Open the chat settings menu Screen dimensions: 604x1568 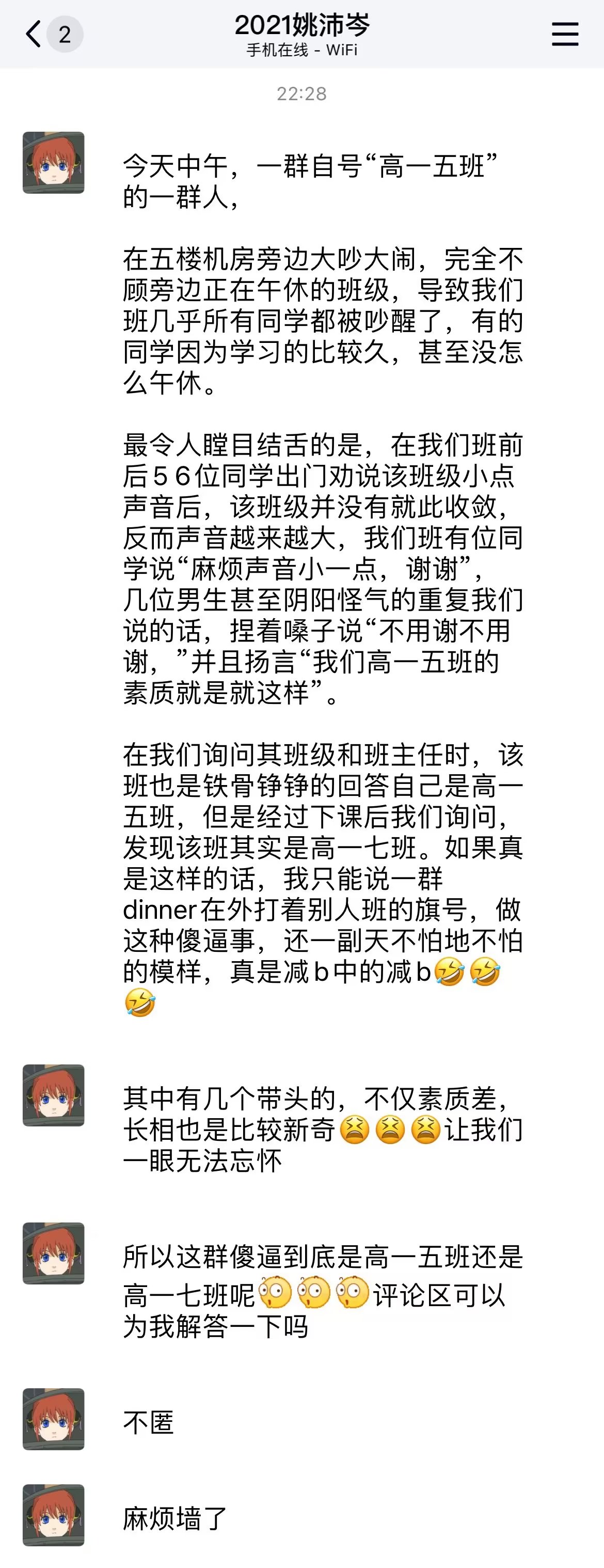pos(564,34)
